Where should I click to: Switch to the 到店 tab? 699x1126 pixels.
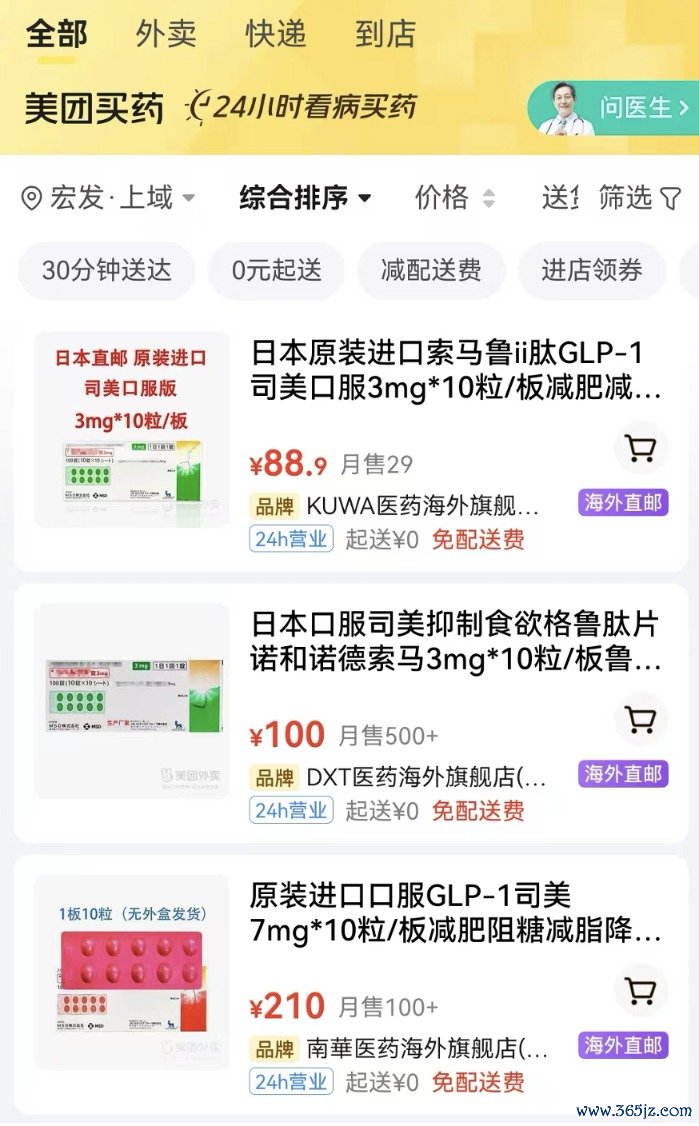pos(385,33)
